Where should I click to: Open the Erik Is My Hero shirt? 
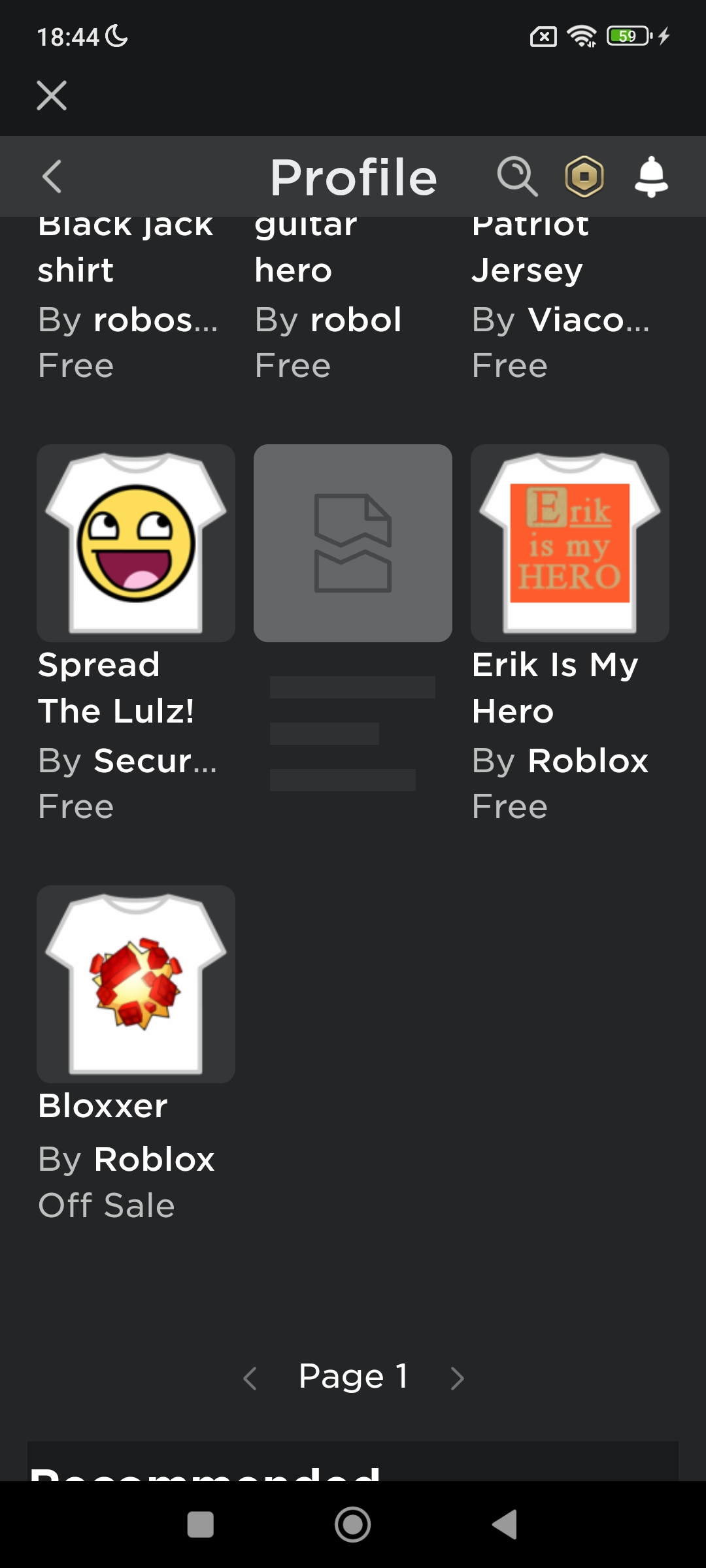(x=570, y=544)
